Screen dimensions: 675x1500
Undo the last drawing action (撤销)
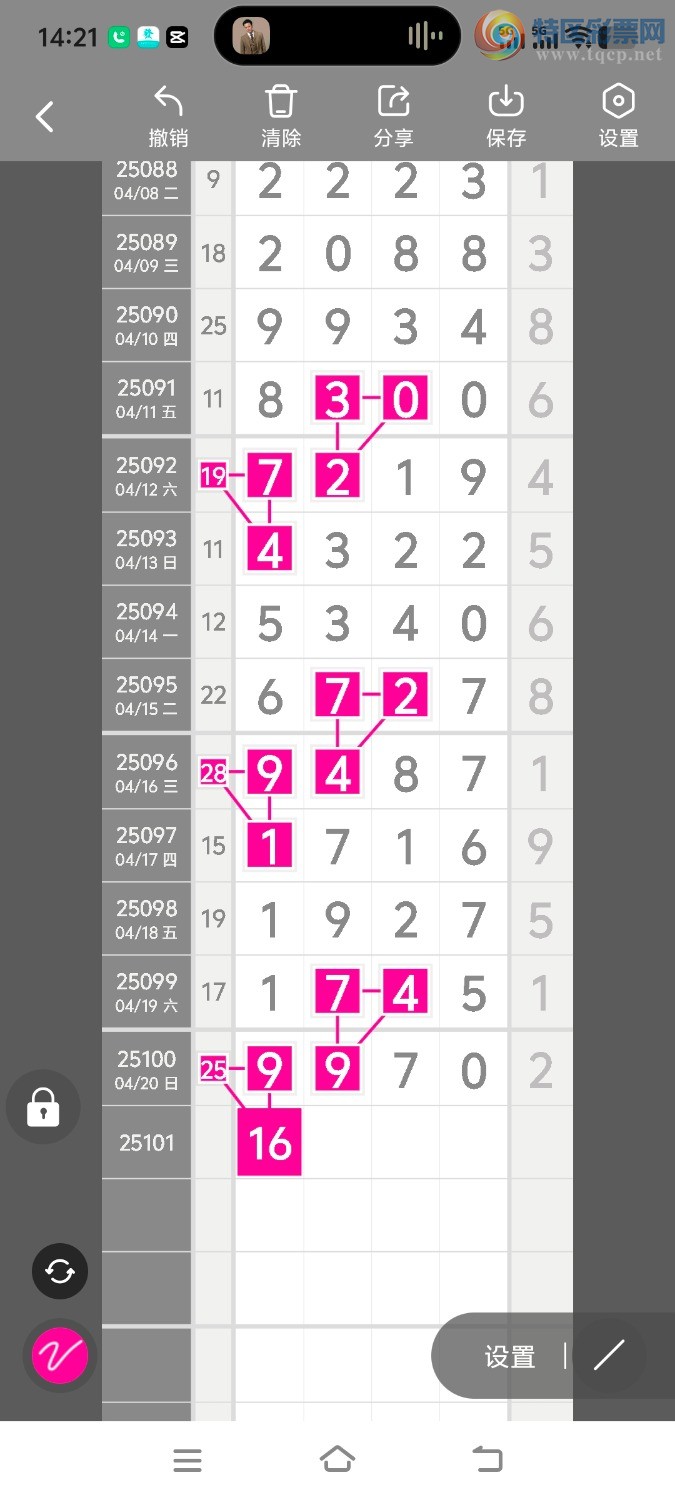click(168, 117)
